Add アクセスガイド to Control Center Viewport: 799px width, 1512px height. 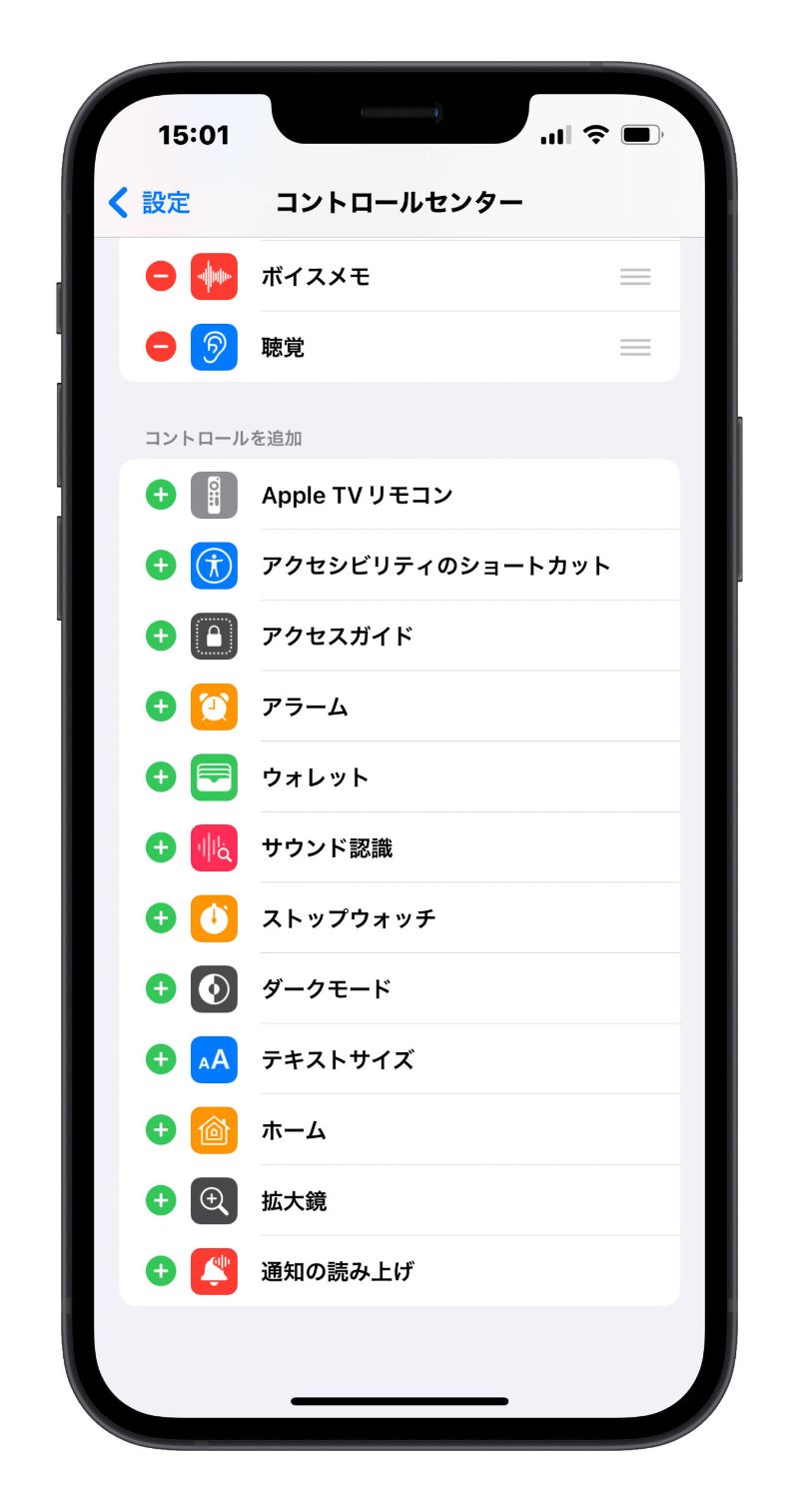(161, 636)
